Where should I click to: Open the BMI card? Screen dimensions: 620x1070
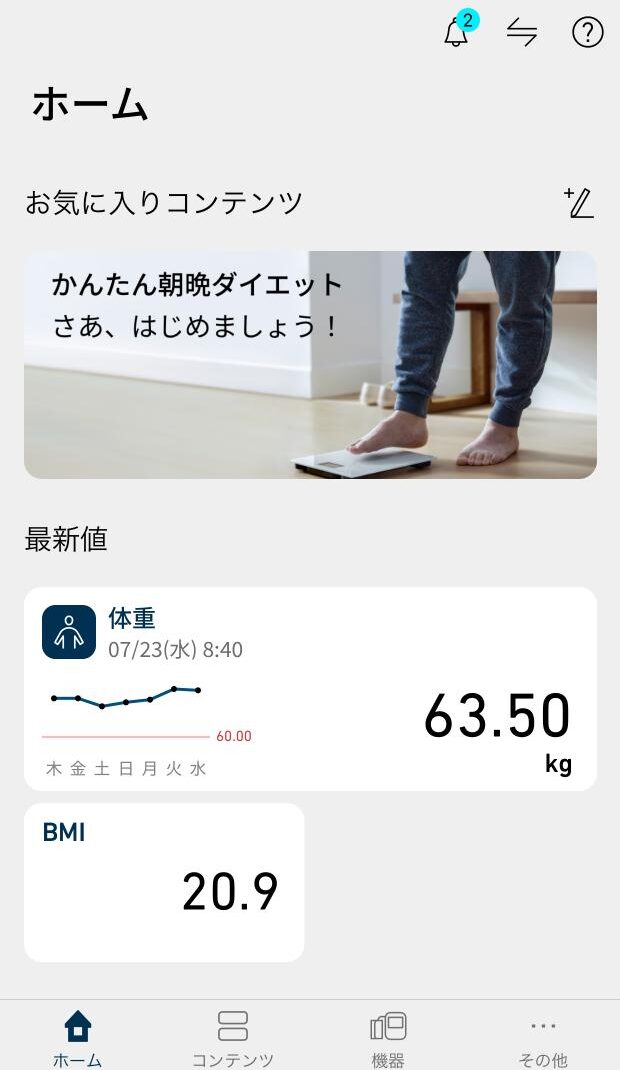point(164,882)
